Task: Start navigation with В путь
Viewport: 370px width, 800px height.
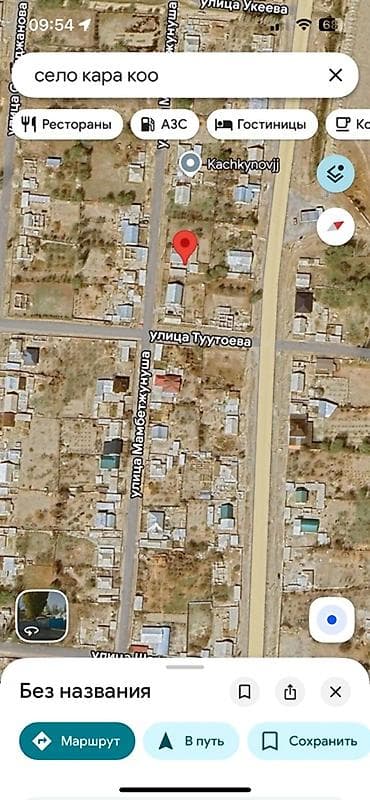Action: coord(191,741)
